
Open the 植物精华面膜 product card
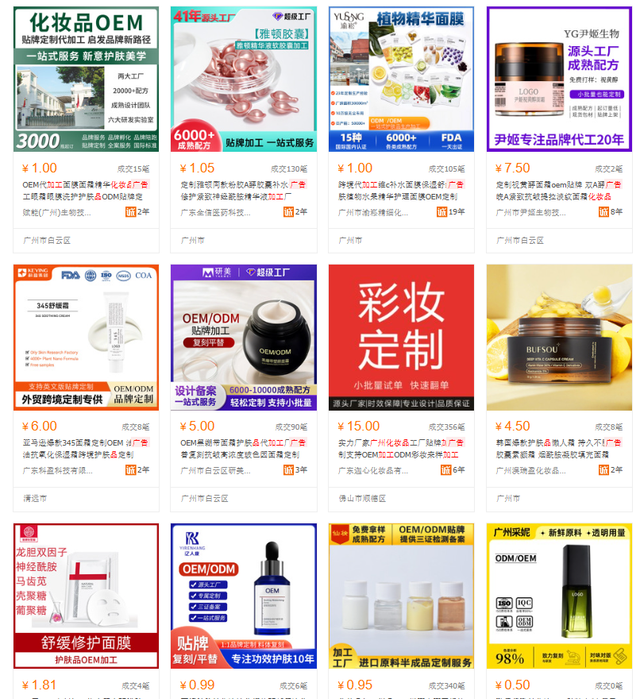click(x=401, y=80)
